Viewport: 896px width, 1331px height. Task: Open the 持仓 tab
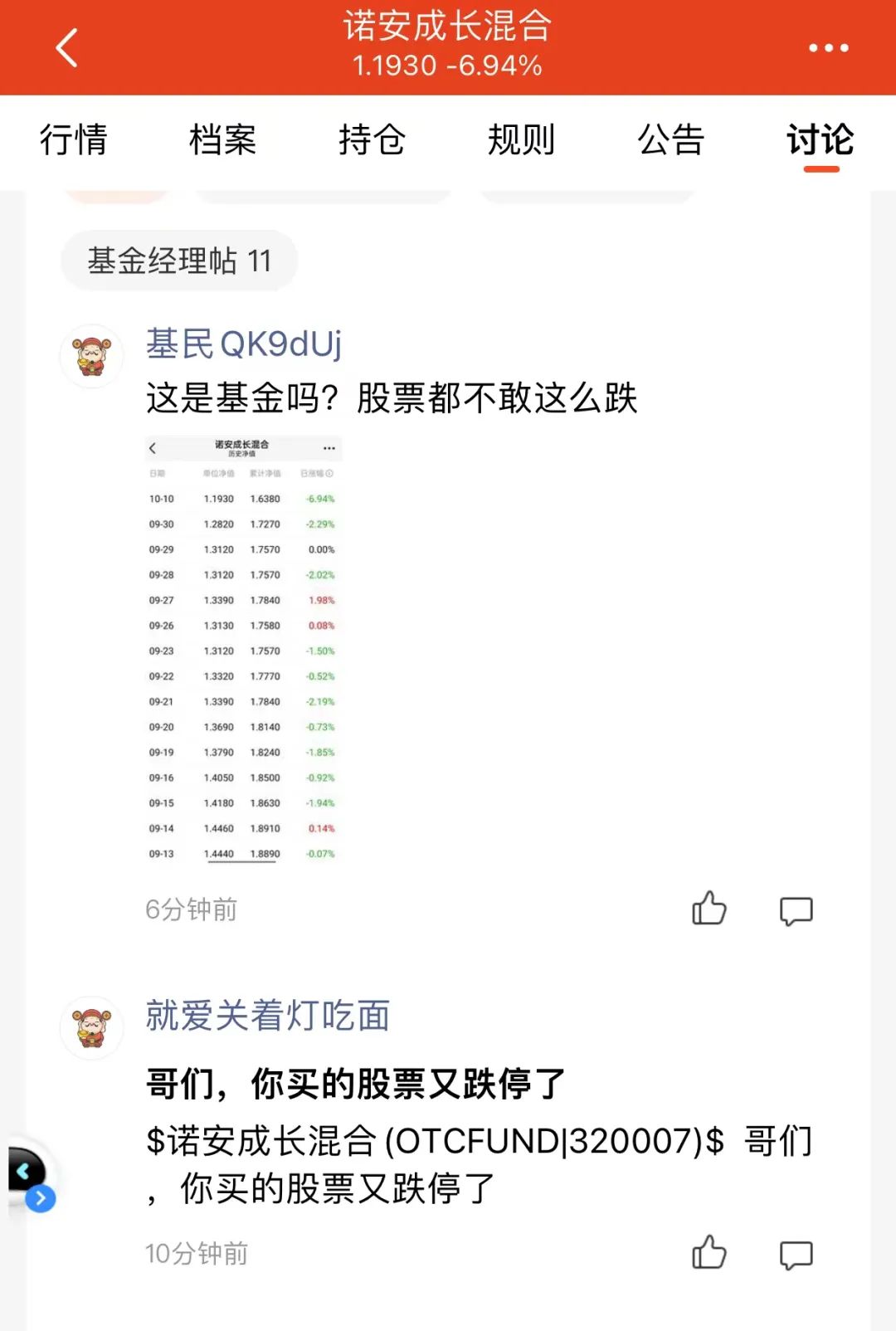pos(372,139)
